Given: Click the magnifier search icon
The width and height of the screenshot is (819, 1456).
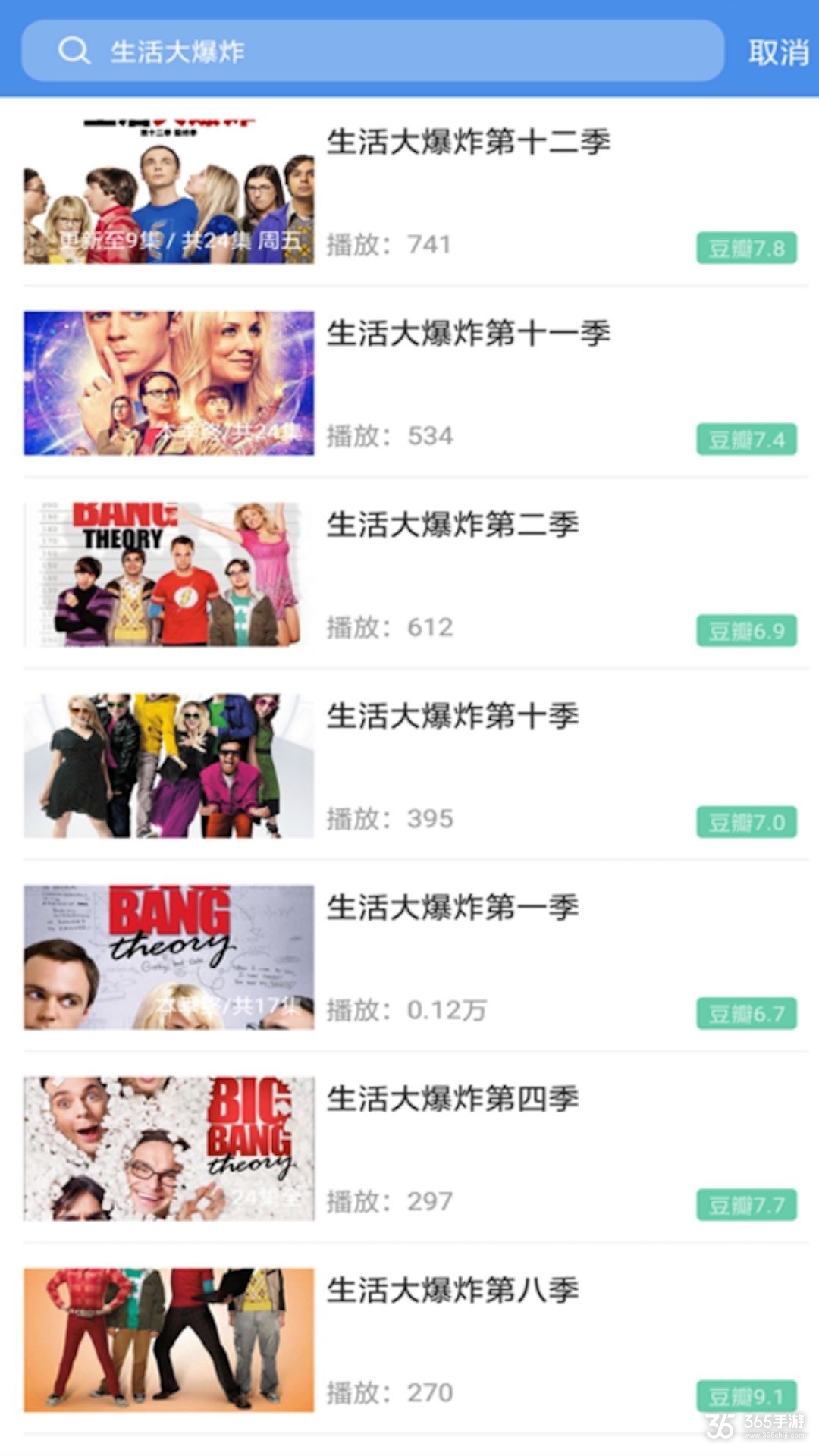Looking at the screenshot, I should pos(72,52).
